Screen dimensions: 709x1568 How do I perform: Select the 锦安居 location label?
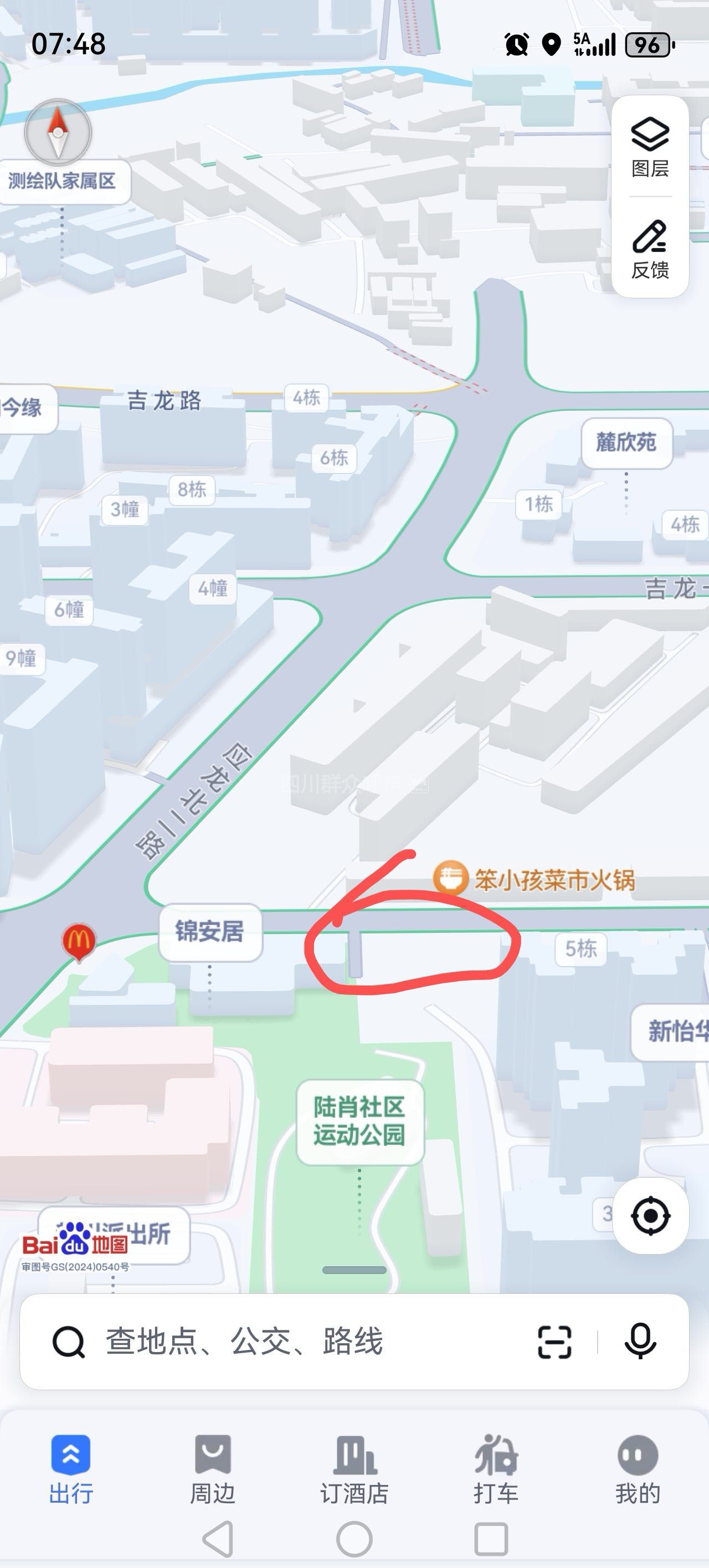210,931
